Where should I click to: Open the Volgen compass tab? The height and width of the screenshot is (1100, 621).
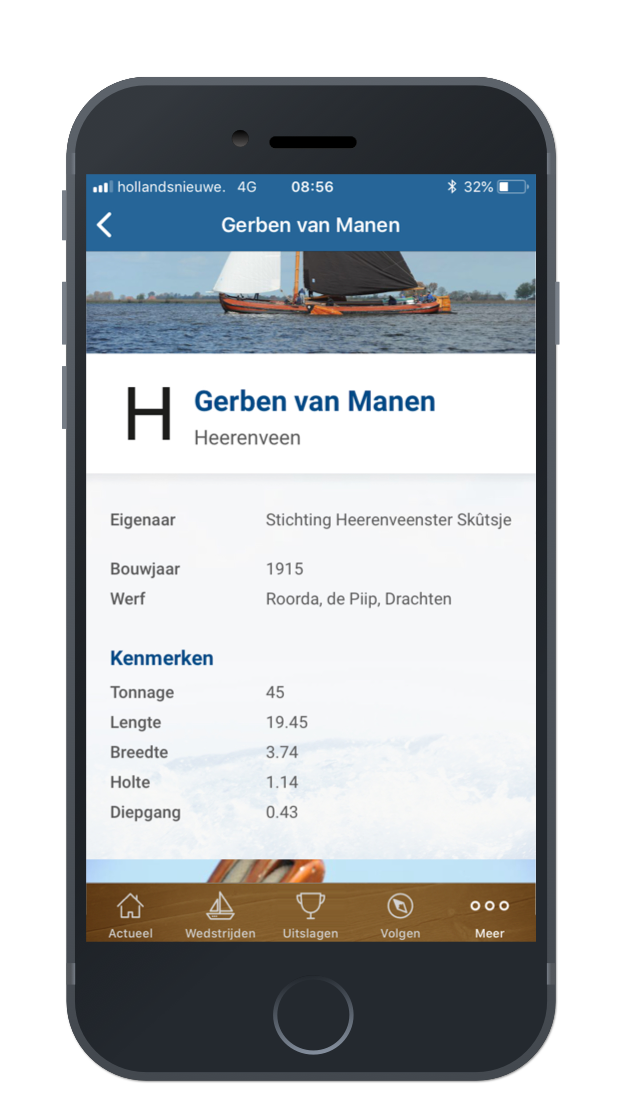pyautogui.click(x=400, y=915)
